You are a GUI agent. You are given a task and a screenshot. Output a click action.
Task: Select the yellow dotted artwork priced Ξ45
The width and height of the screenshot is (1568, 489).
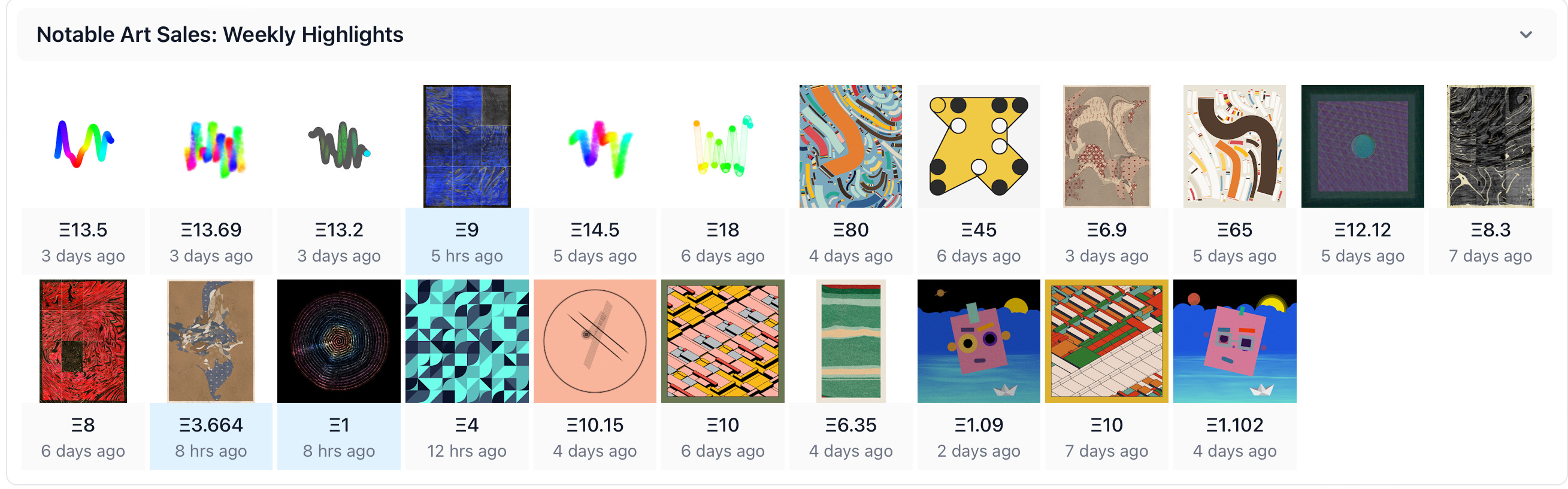tap(978, 146)
